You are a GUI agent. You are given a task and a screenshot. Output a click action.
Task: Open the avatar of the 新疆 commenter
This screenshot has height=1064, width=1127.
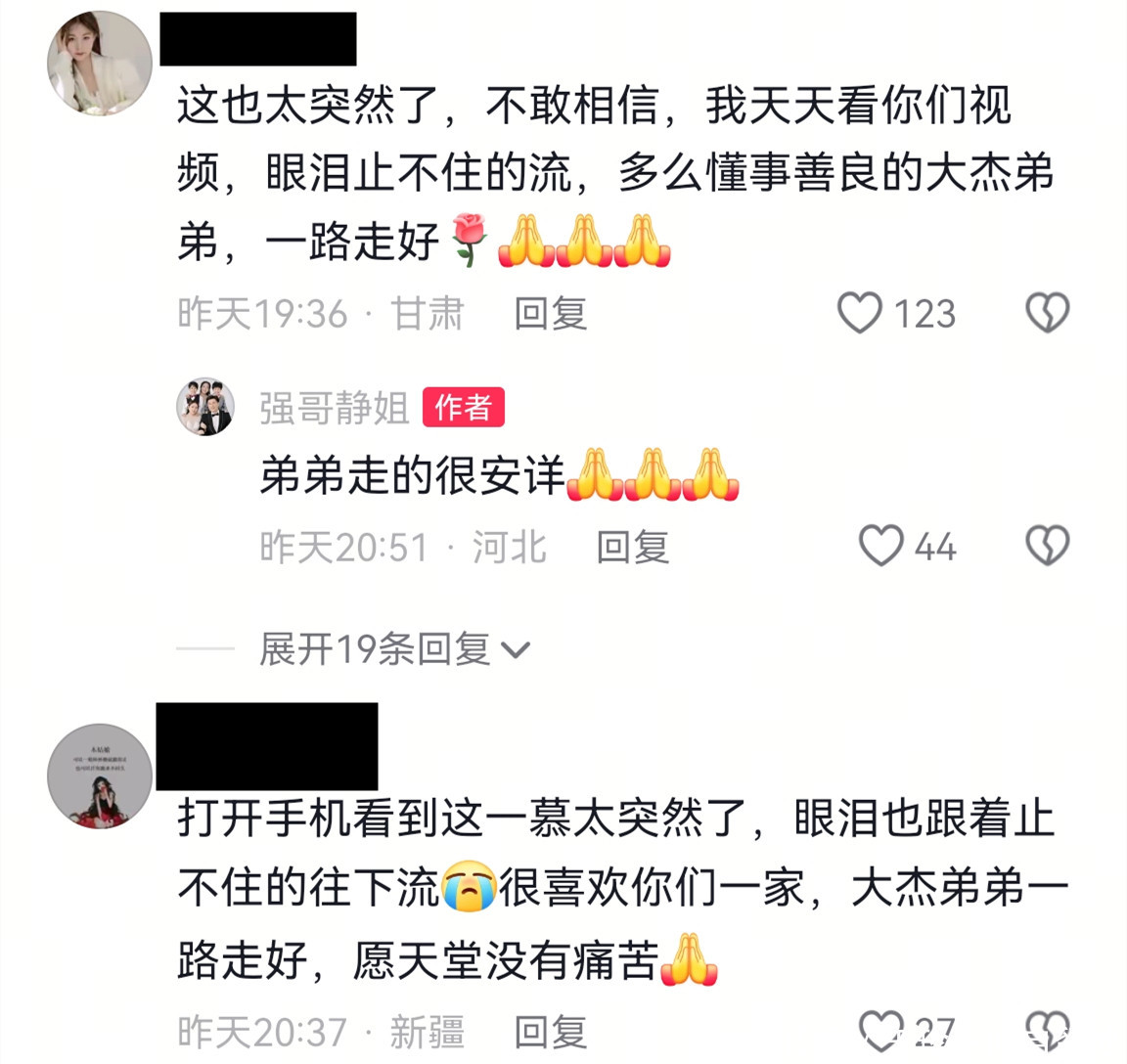(x=100, y=776)
